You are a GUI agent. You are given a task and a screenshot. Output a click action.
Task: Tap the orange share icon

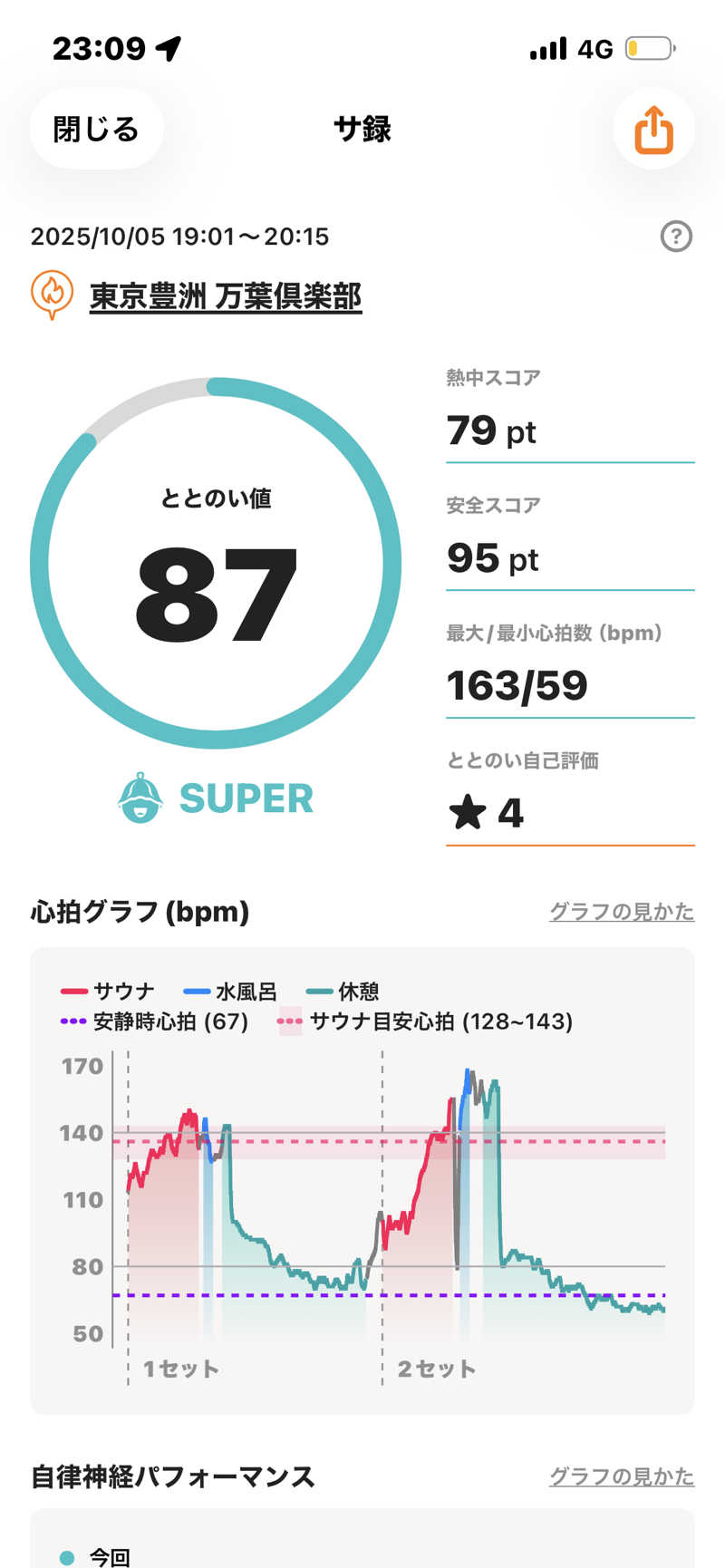point(652,130)
